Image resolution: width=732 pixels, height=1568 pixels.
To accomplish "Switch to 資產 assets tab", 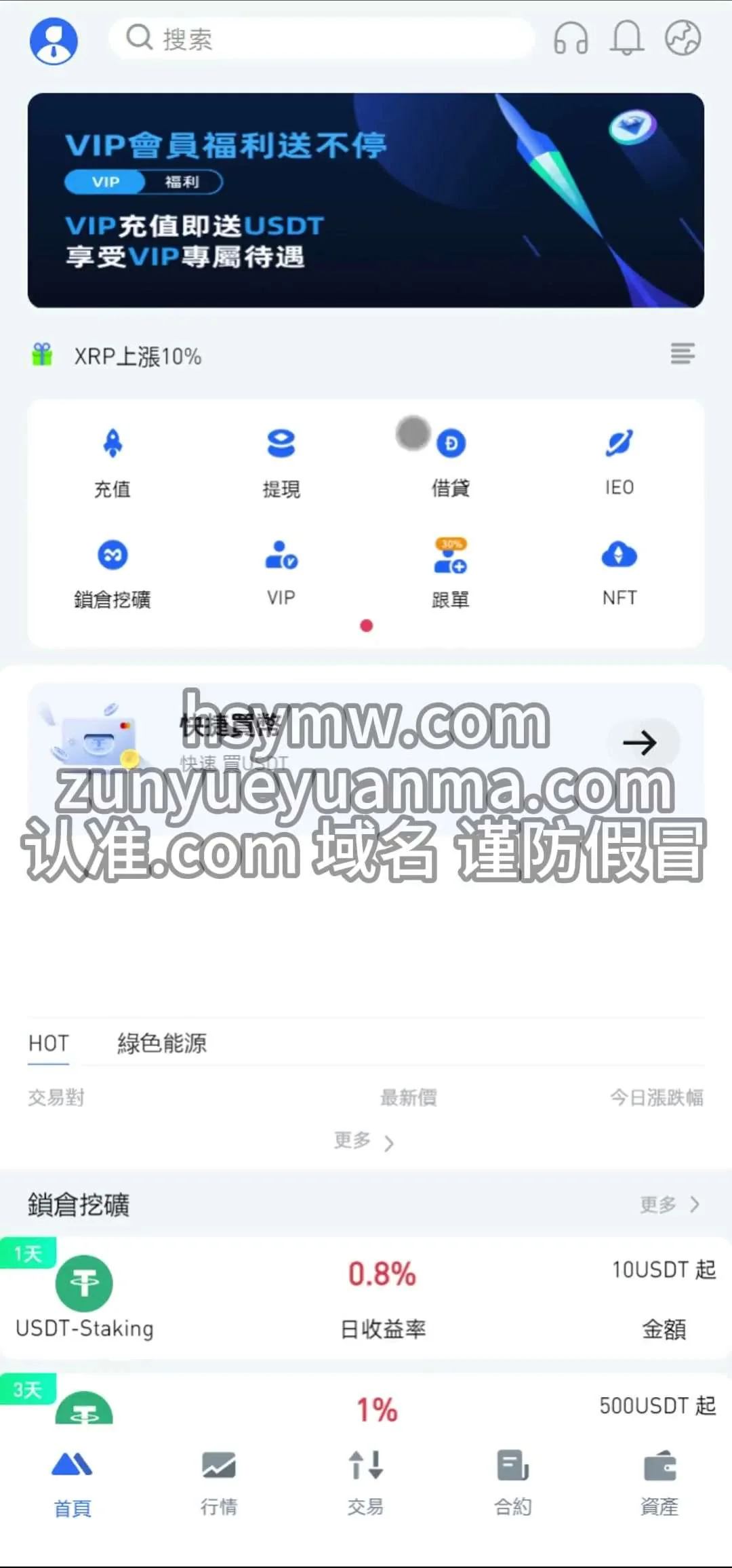I will click(x=659, y=1482).
